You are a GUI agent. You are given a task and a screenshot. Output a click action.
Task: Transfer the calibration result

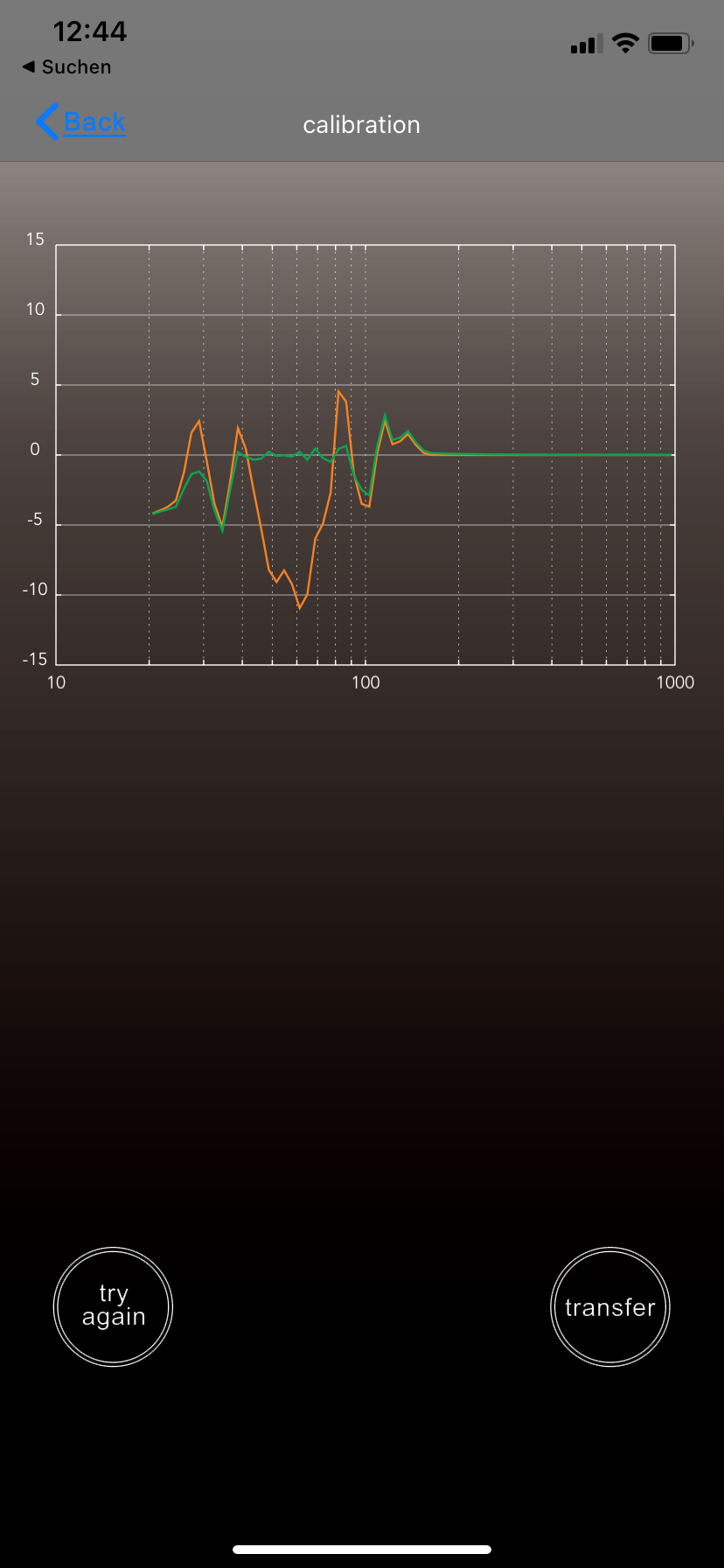click(x=609, y=1306)
